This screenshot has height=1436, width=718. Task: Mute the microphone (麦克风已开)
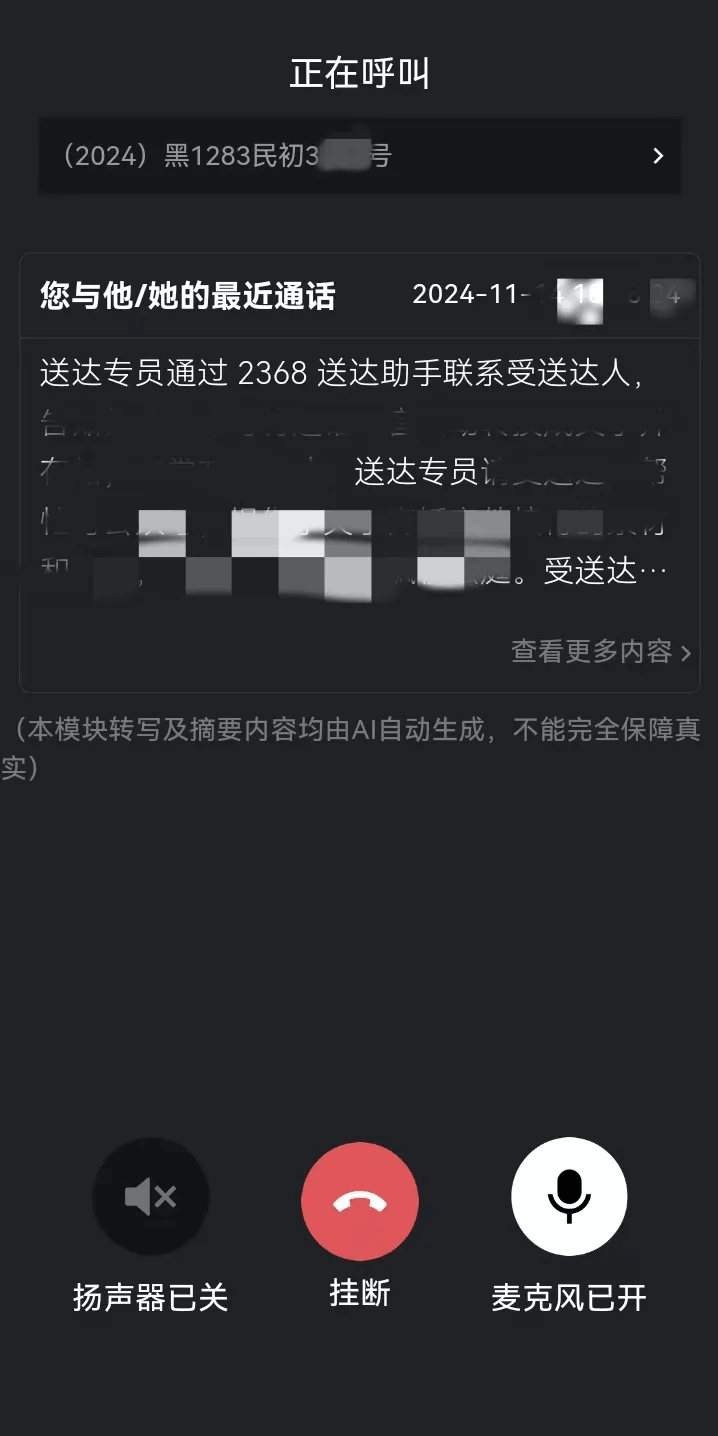pos(569,1196)
